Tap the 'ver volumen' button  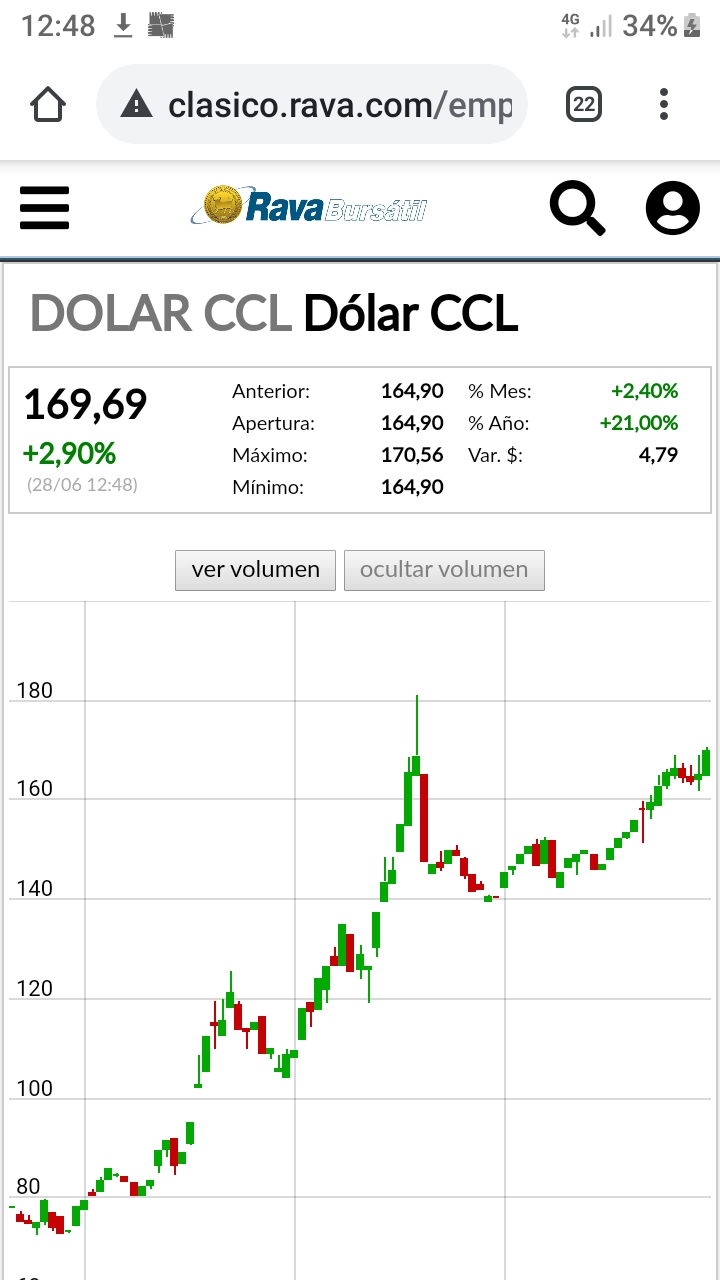pyautogui.click(x=255, y=570)
